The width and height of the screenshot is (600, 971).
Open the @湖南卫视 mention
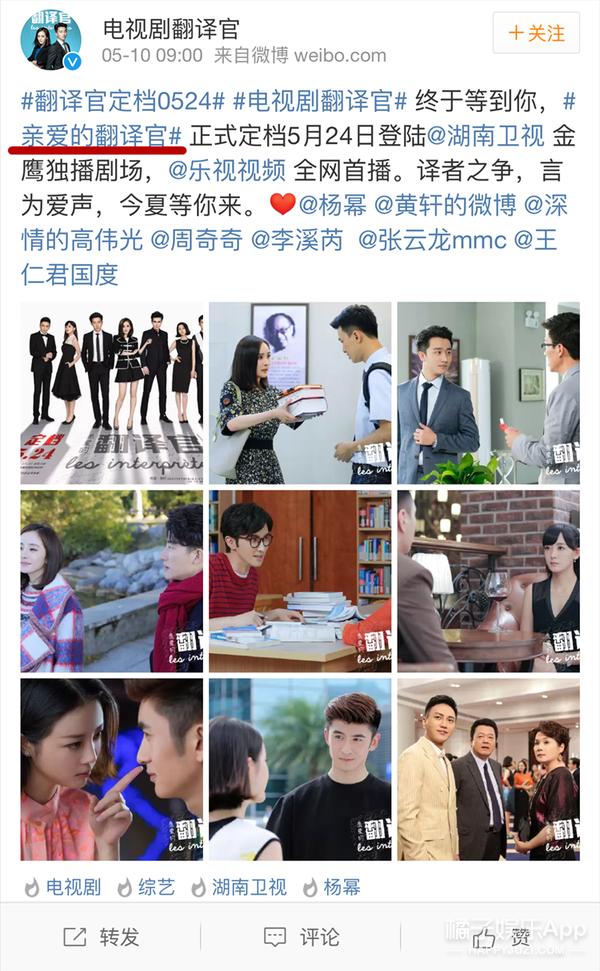pyautogui.click(x=486, y=134)
